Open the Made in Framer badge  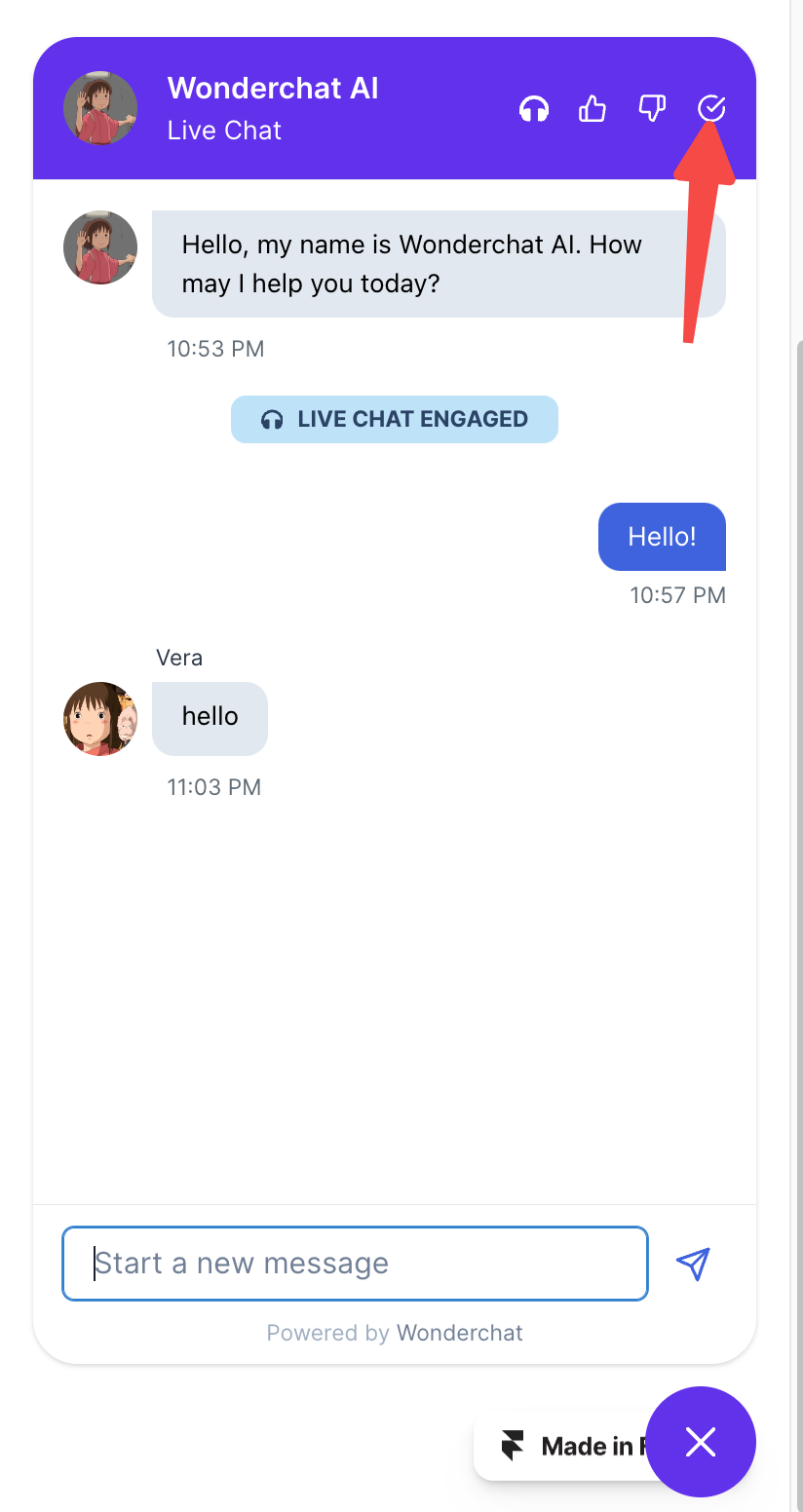click(565, 1446)
